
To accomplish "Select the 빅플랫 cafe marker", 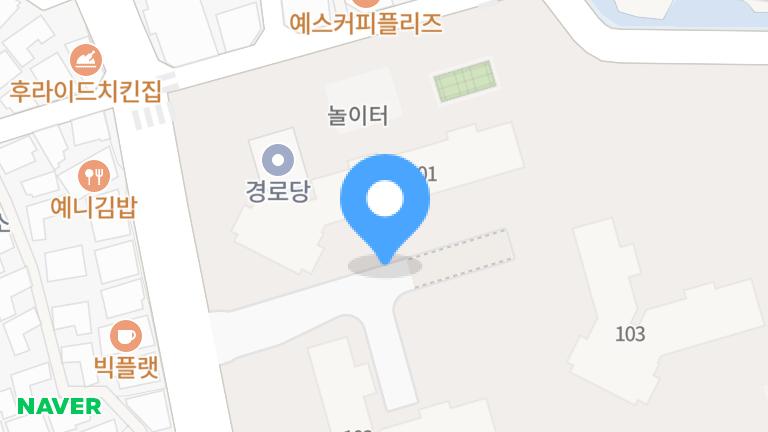I will [126, 334].
